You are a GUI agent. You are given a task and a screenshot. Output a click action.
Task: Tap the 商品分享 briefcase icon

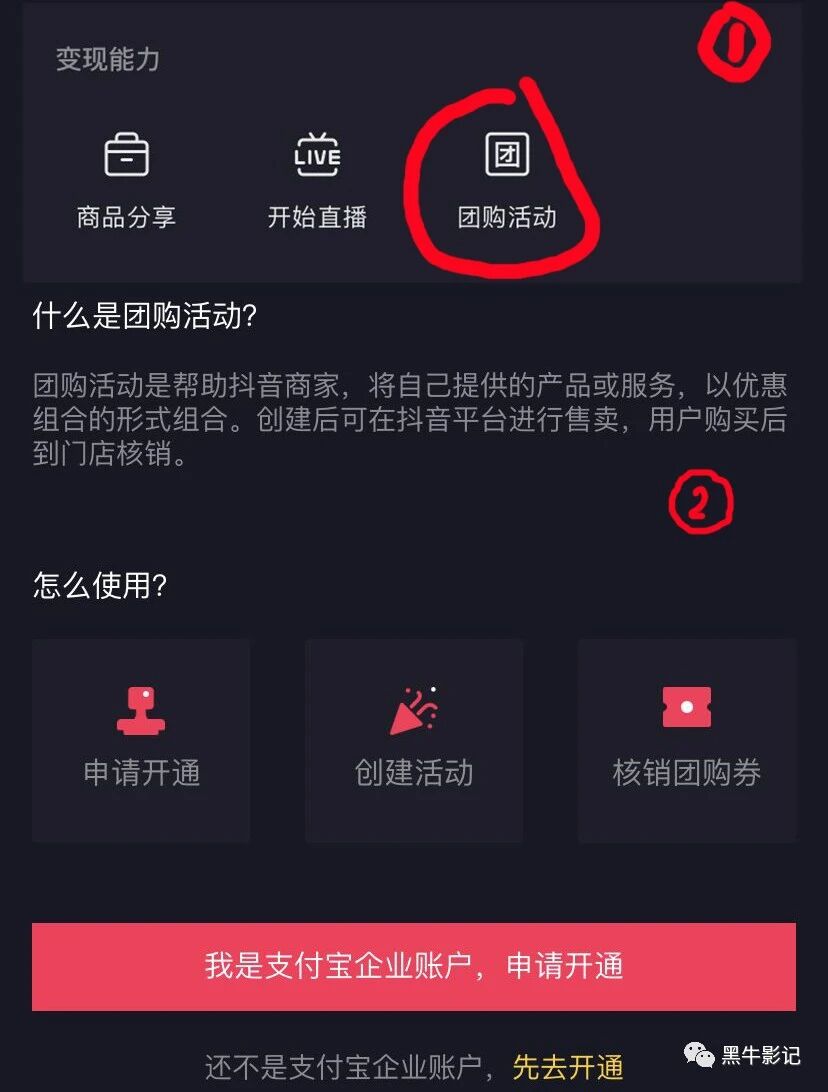[x=126, y=154]
